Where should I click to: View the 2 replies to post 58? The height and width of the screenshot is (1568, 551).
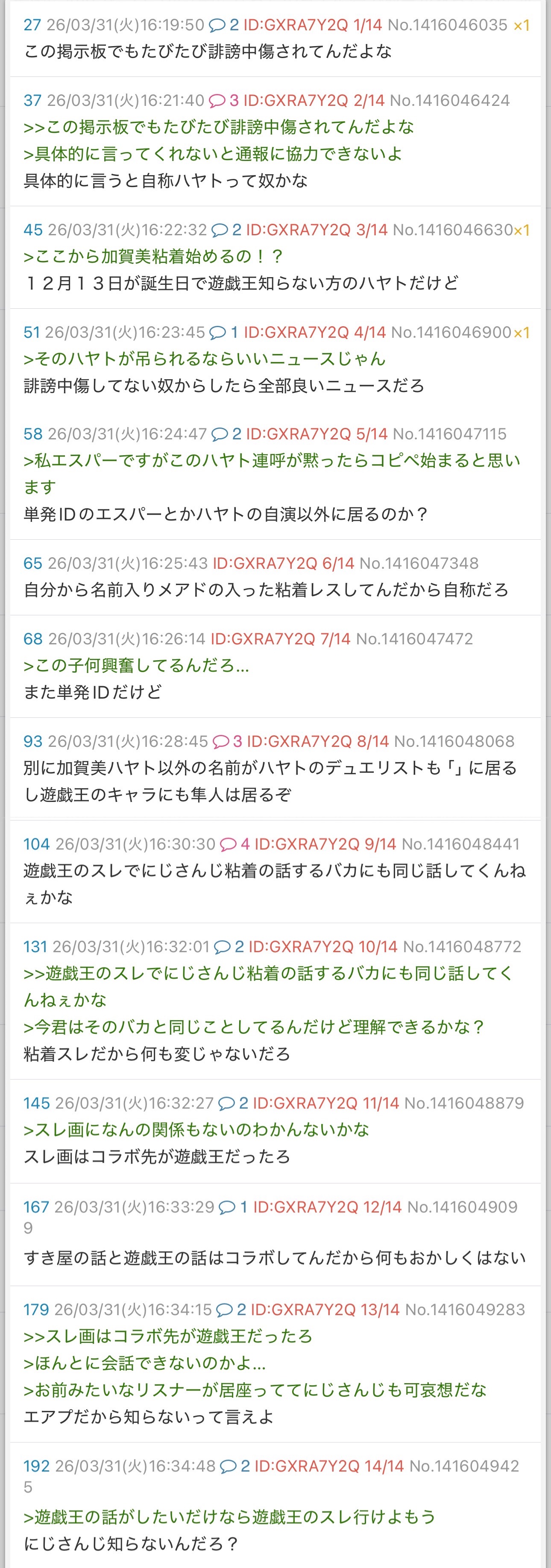pyautogui.click(x=226, y=434)
